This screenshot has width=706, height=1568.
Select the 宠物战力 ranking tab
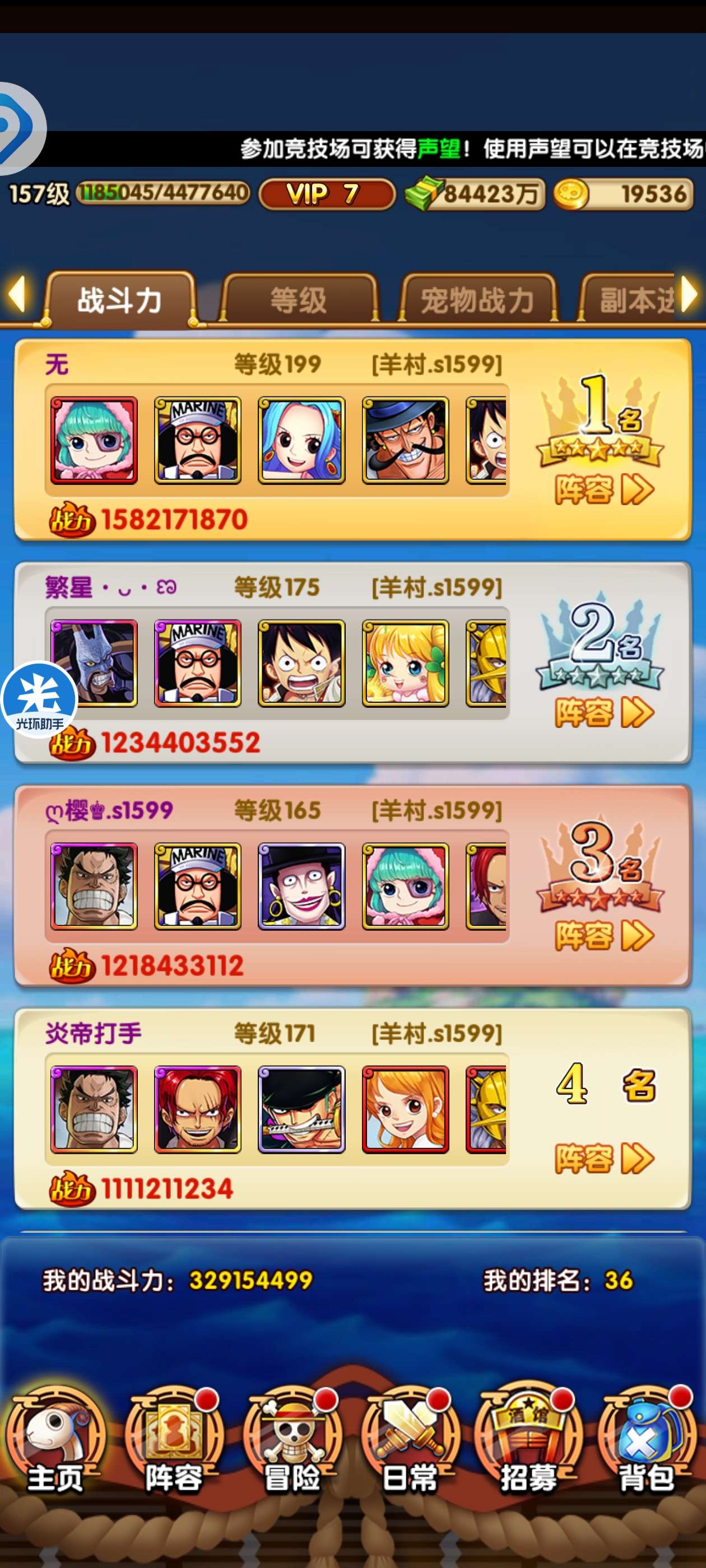tap(477, 300)
